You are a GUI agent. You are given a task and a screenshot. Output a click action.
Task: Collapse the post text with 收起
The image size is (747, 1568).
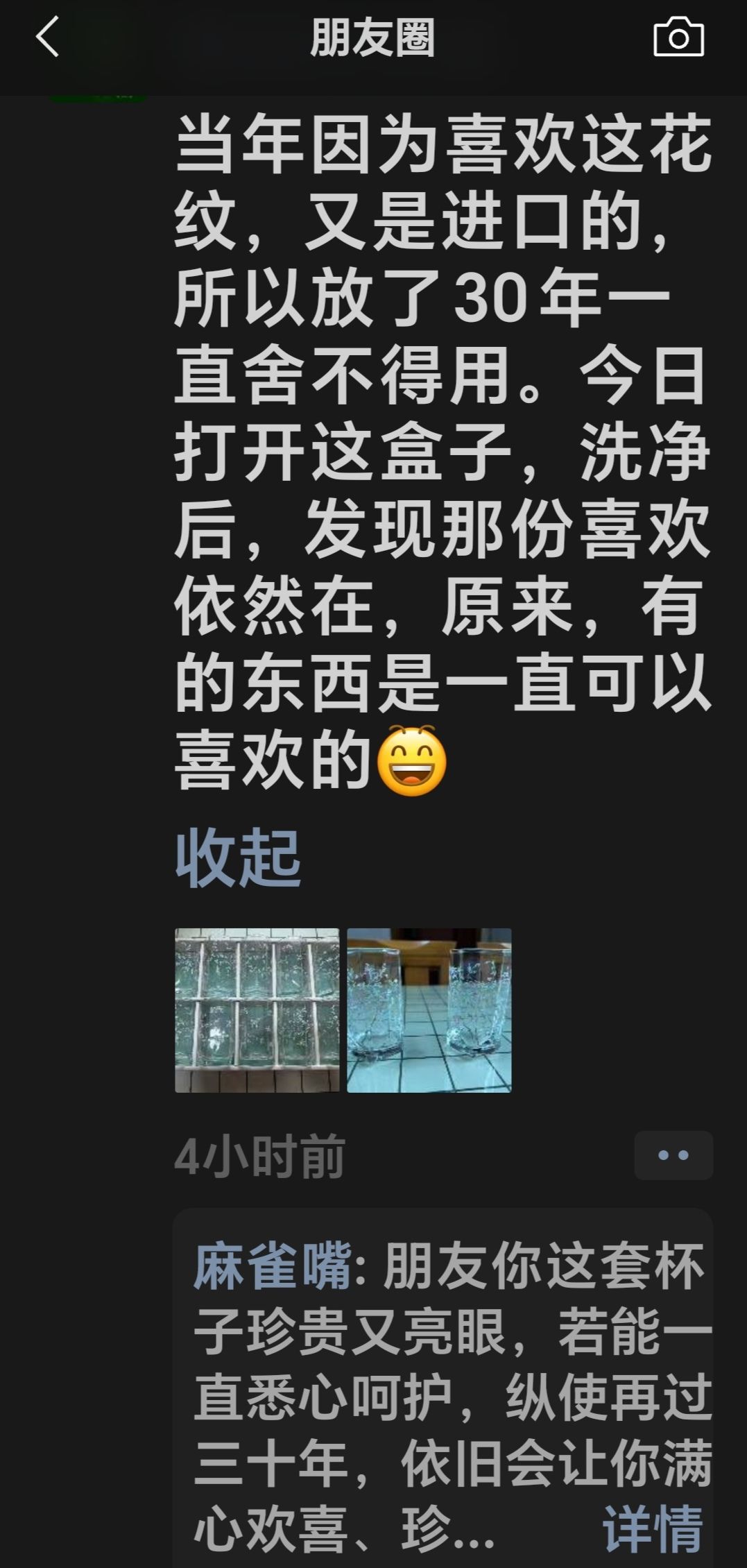point(238,859)
